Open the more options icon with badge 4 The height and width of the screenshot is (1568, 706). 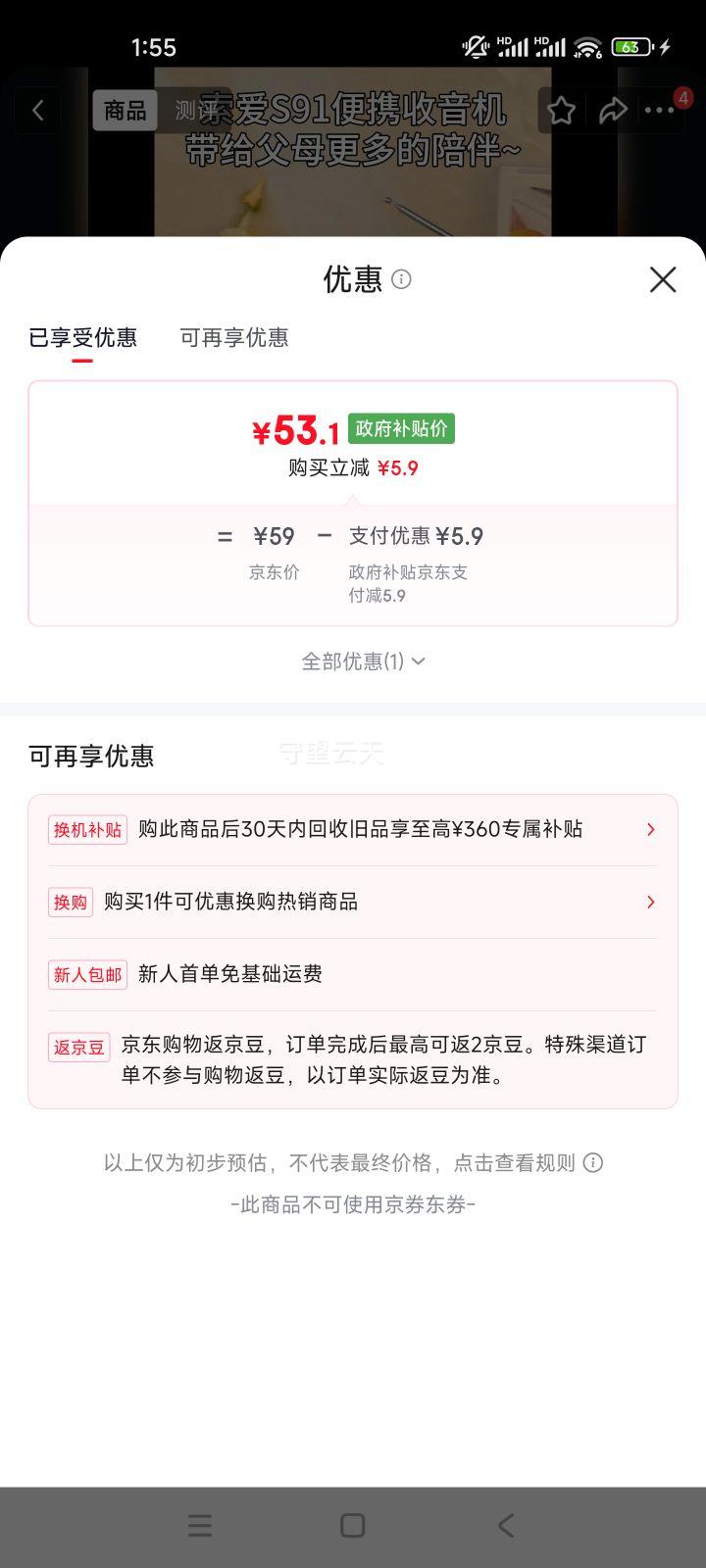(661, 111)
